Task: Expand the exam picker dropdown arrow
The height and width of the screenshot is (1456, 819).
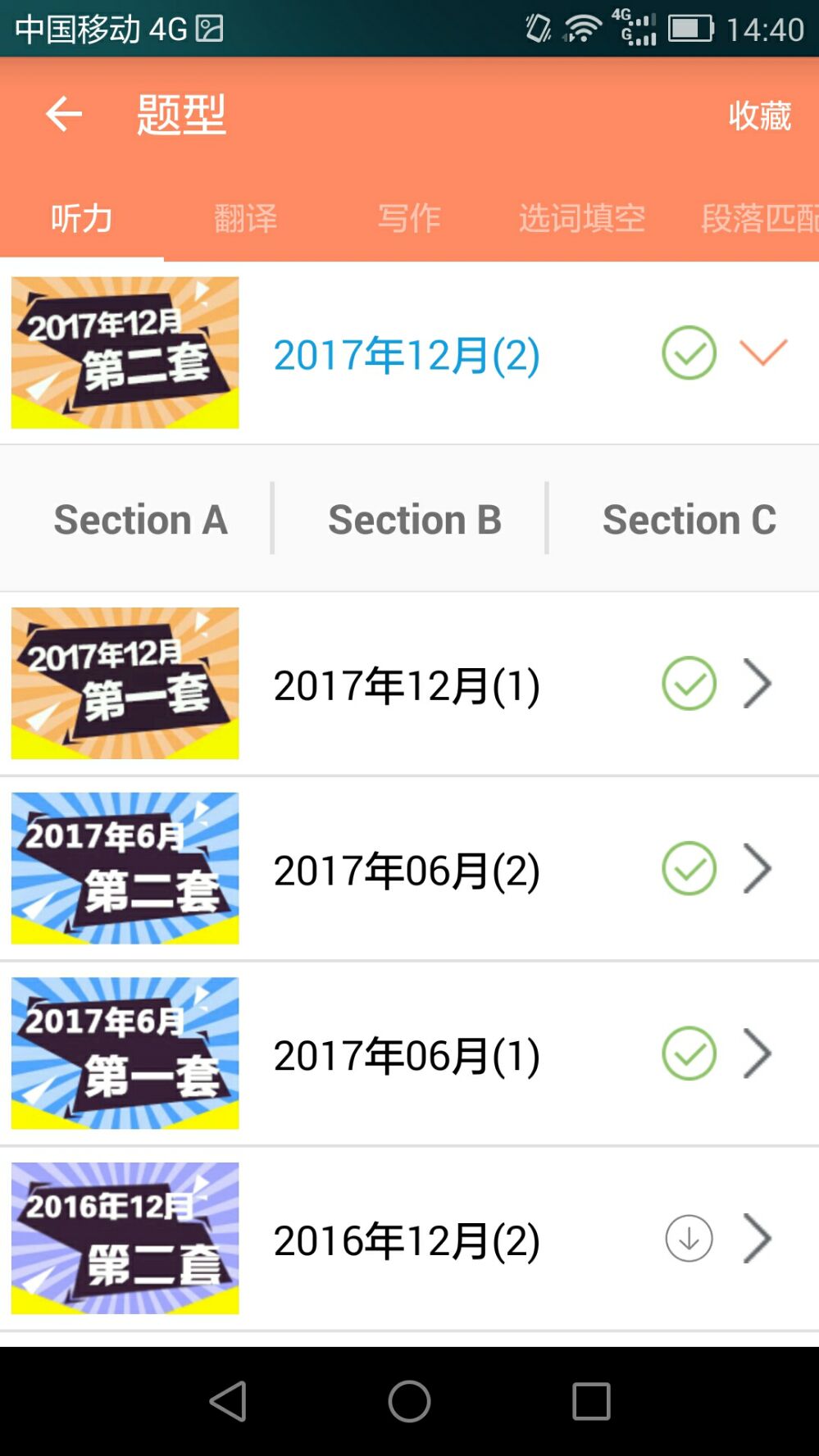Action: (x=762, y=353)
